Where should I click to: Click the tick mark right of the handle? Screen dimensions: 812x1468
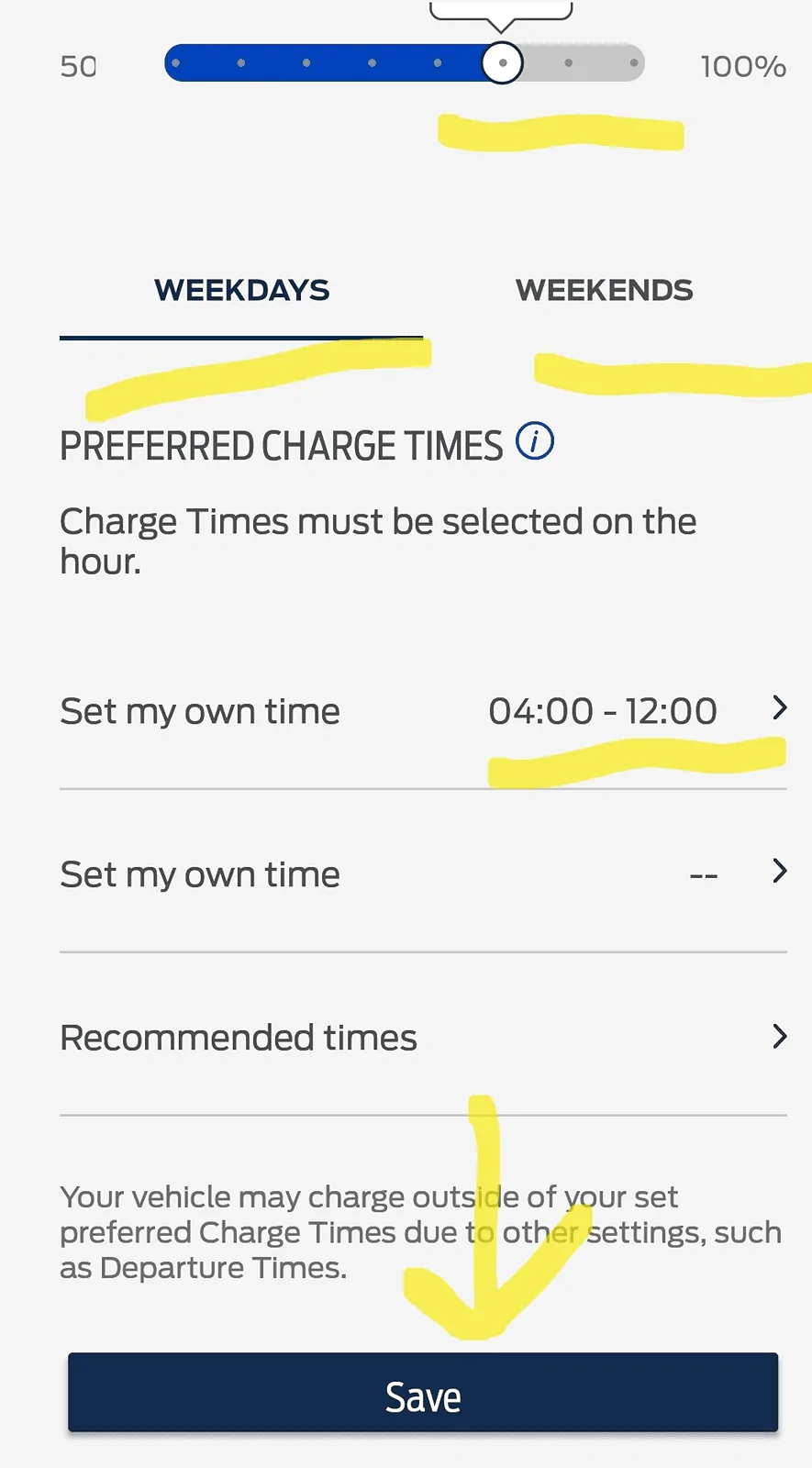568,62
